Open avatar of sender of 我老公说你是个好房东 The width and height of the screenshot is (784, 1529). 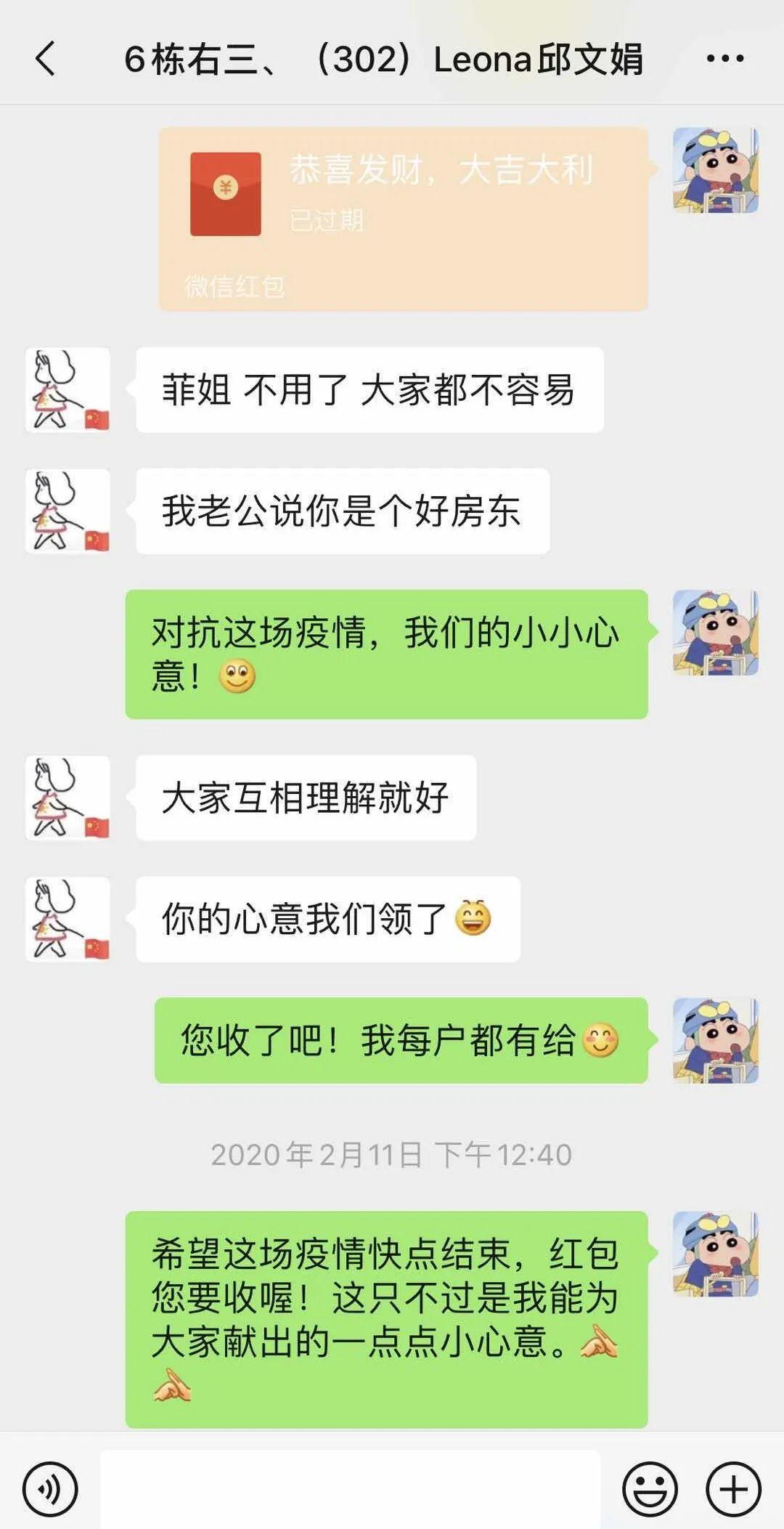point(68,511)
